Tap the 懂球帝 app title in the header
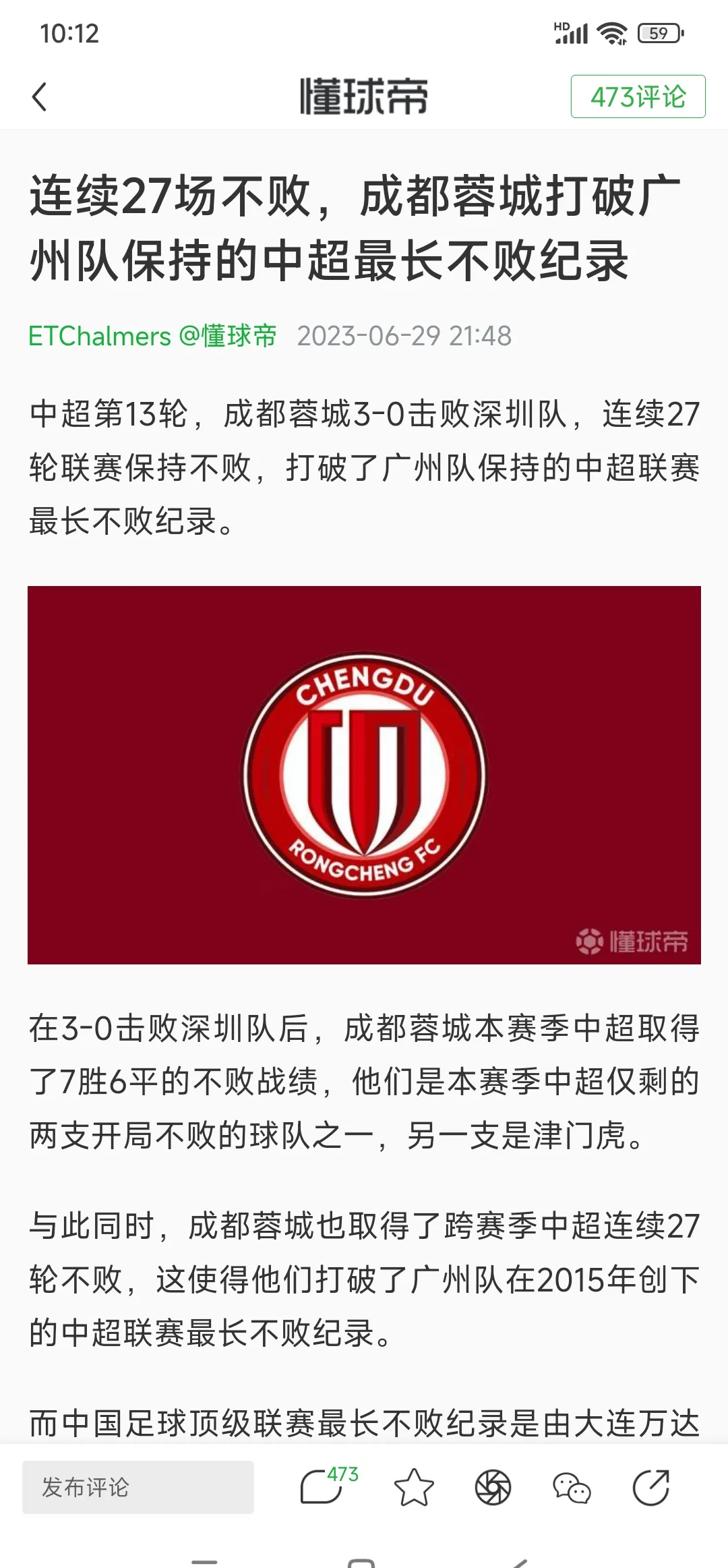Viewport: 728px width, 1568px height. [x=364, y=96]
